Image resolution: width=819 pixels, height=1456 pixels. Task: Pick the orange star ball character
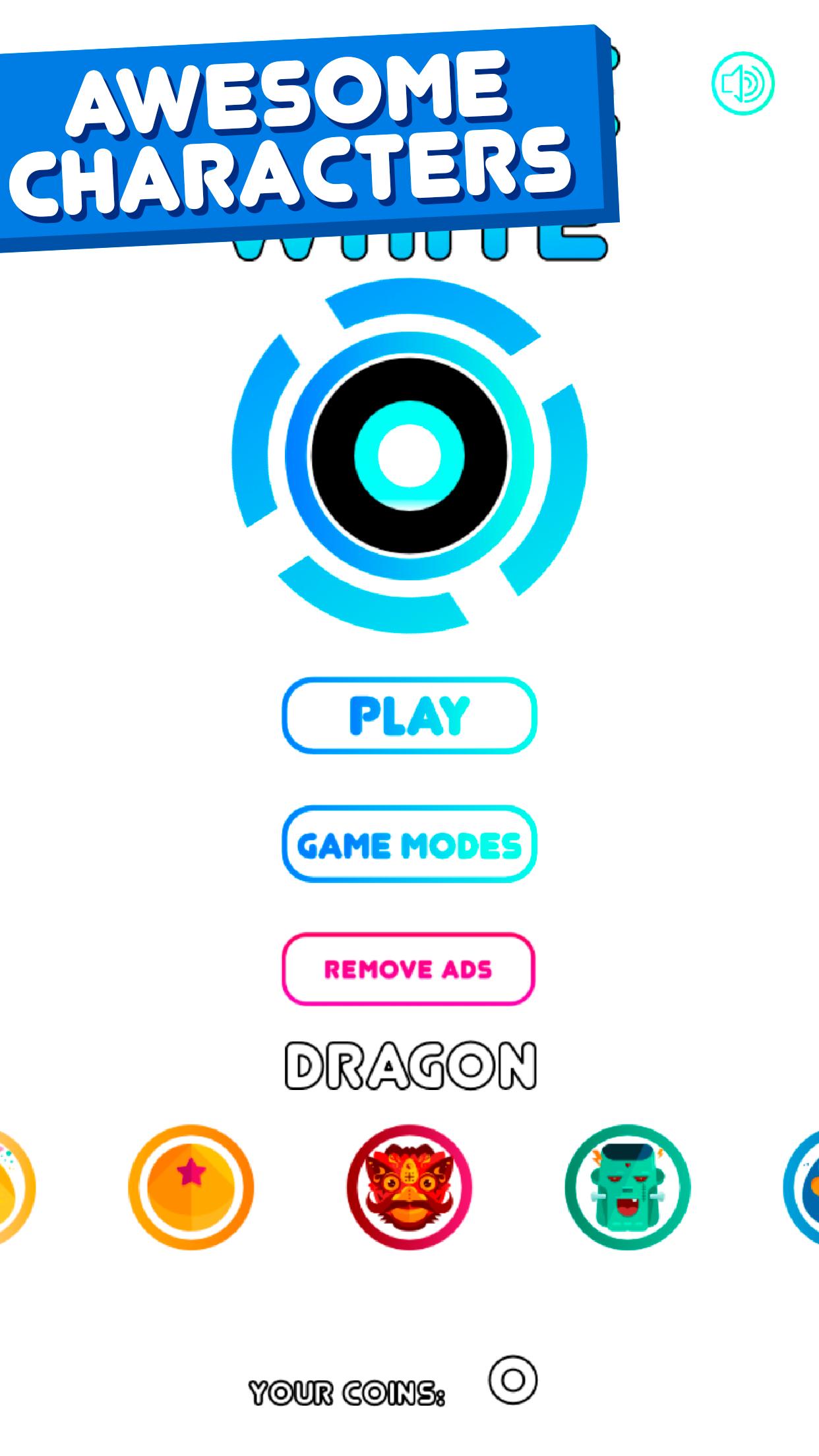pos(191,1186)
